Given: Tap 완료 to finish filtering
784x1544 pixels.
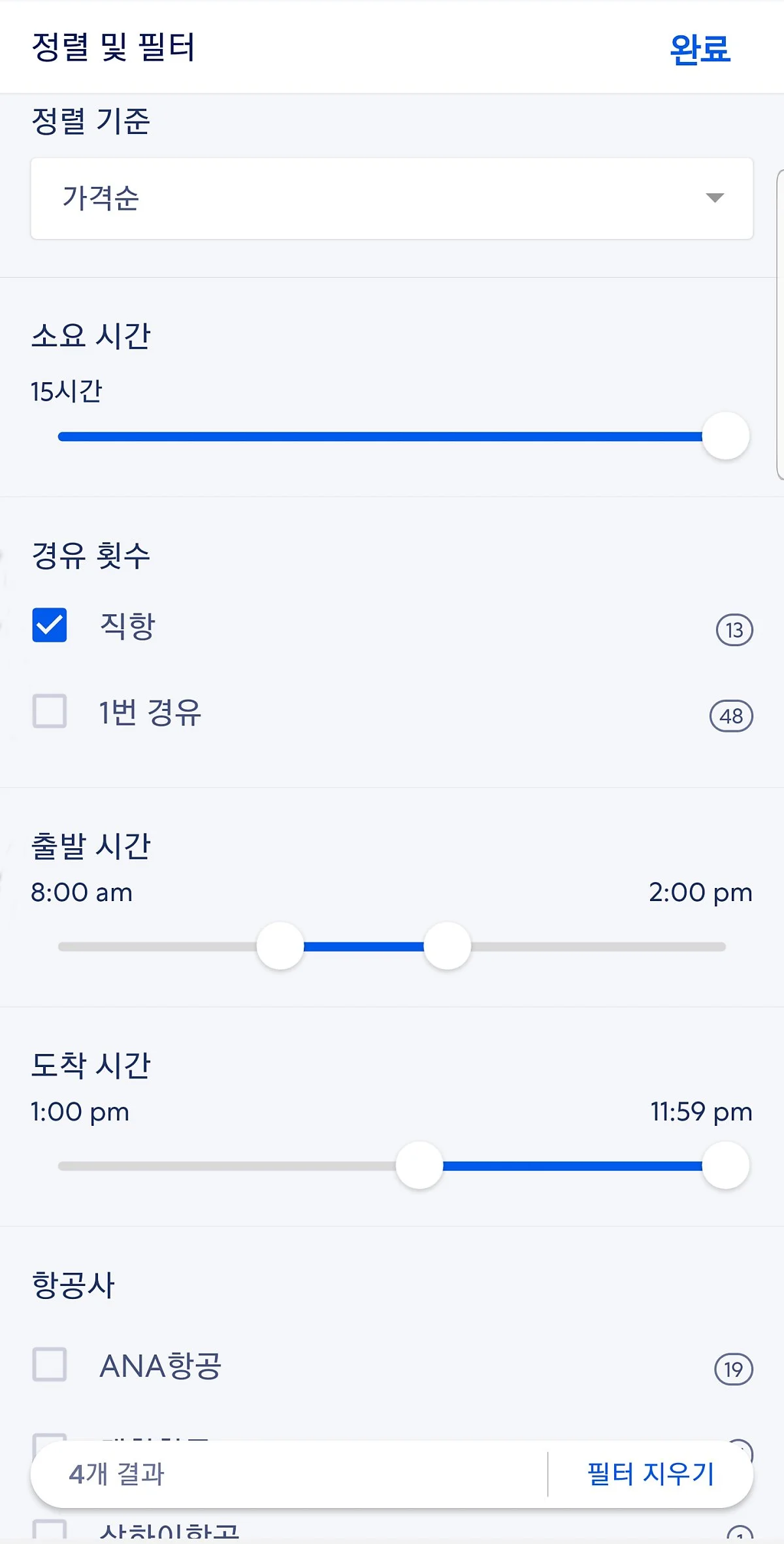Looking at the screenshot, I should pyautogui.click(x=700, y=49).
